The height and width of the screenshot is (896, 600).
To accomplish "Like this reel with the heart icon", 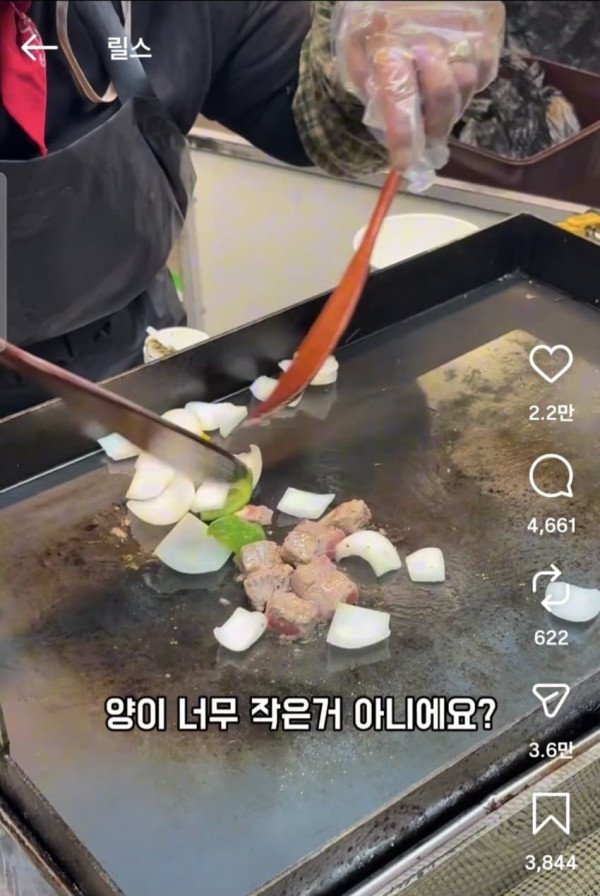I will click(551, 363).
